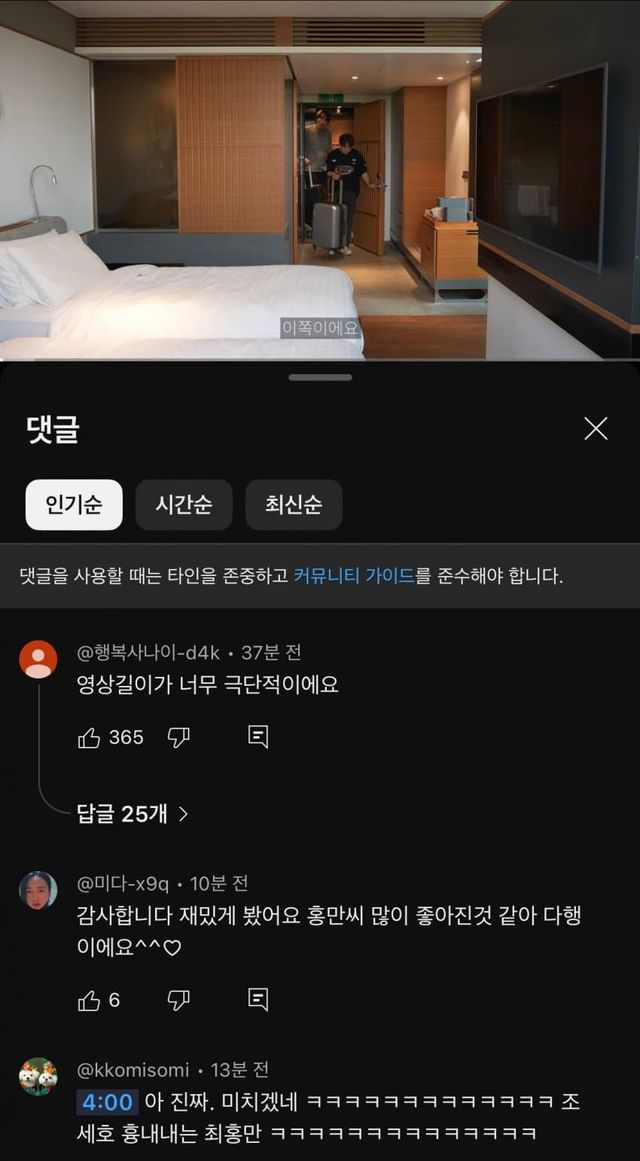The width and height of the screenshot is (640, 1161).
Task: Expand 답글 25개 replies
Action: pos(132,814)
